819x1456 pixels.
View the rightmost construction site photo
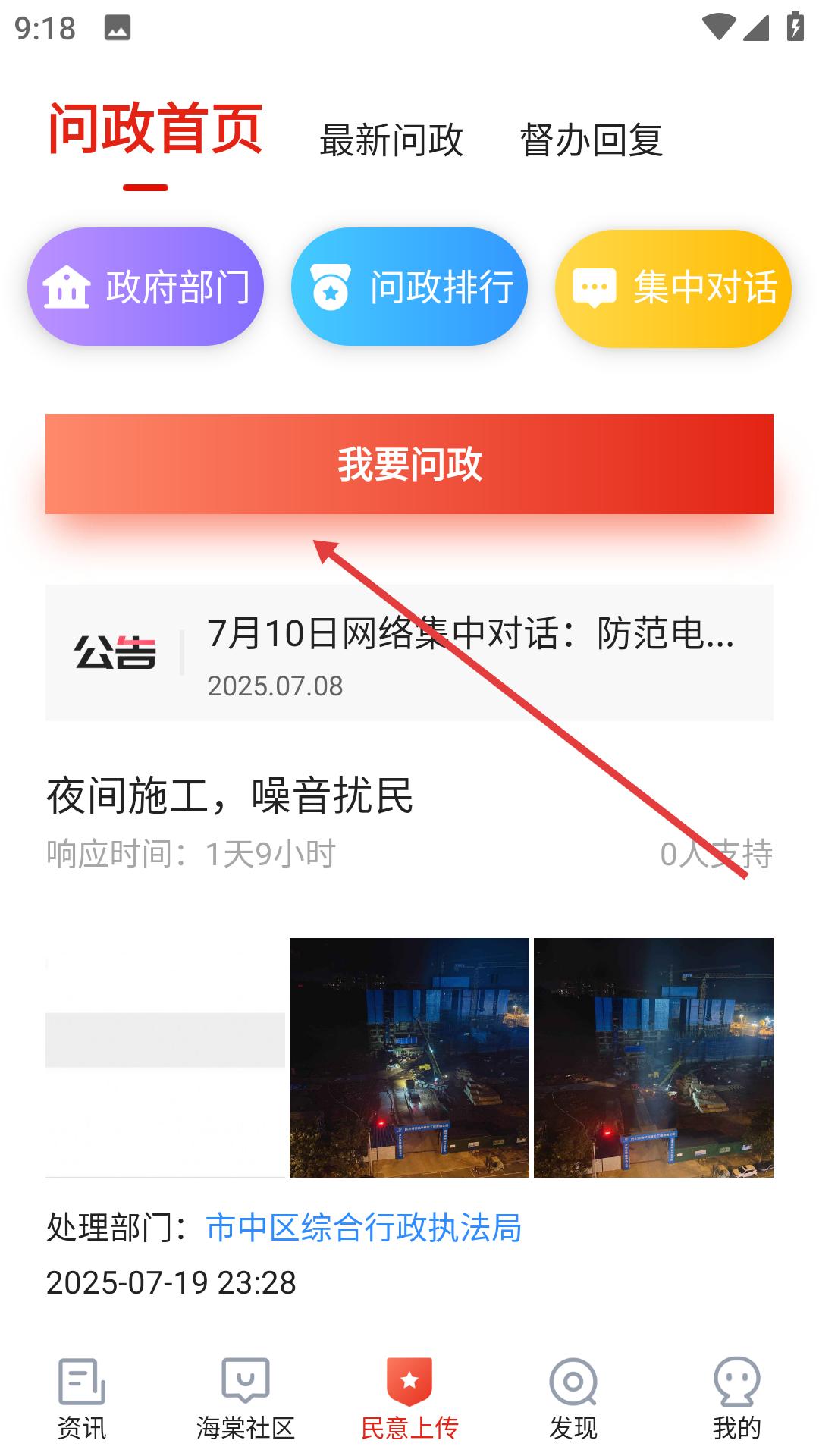click(654, 1058)
